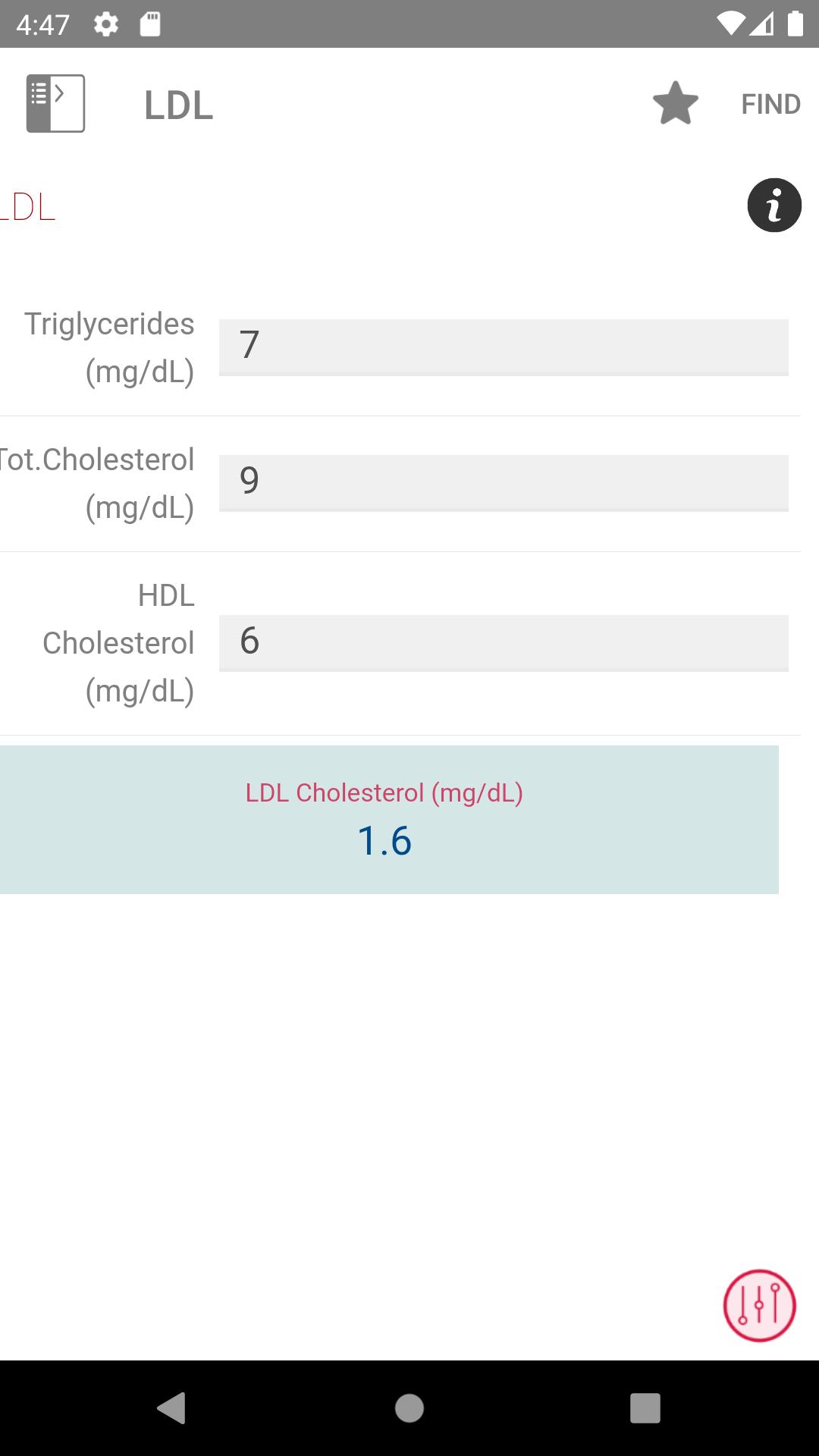Edit the Triglycerides value field
The height and width of the screenshot is (1456, 819).
504,347
